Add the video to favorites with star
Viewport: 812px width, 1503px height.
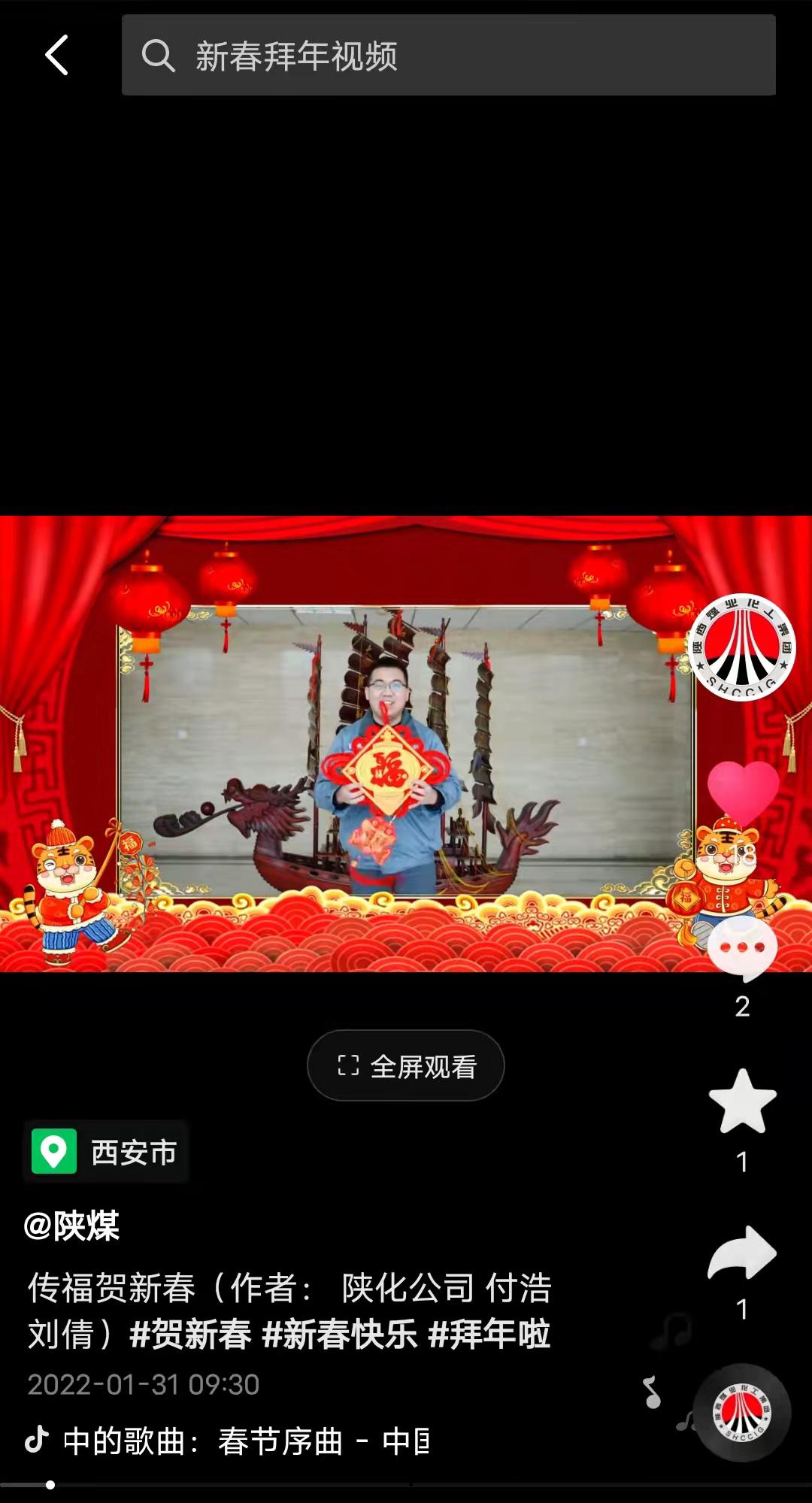742,1101
